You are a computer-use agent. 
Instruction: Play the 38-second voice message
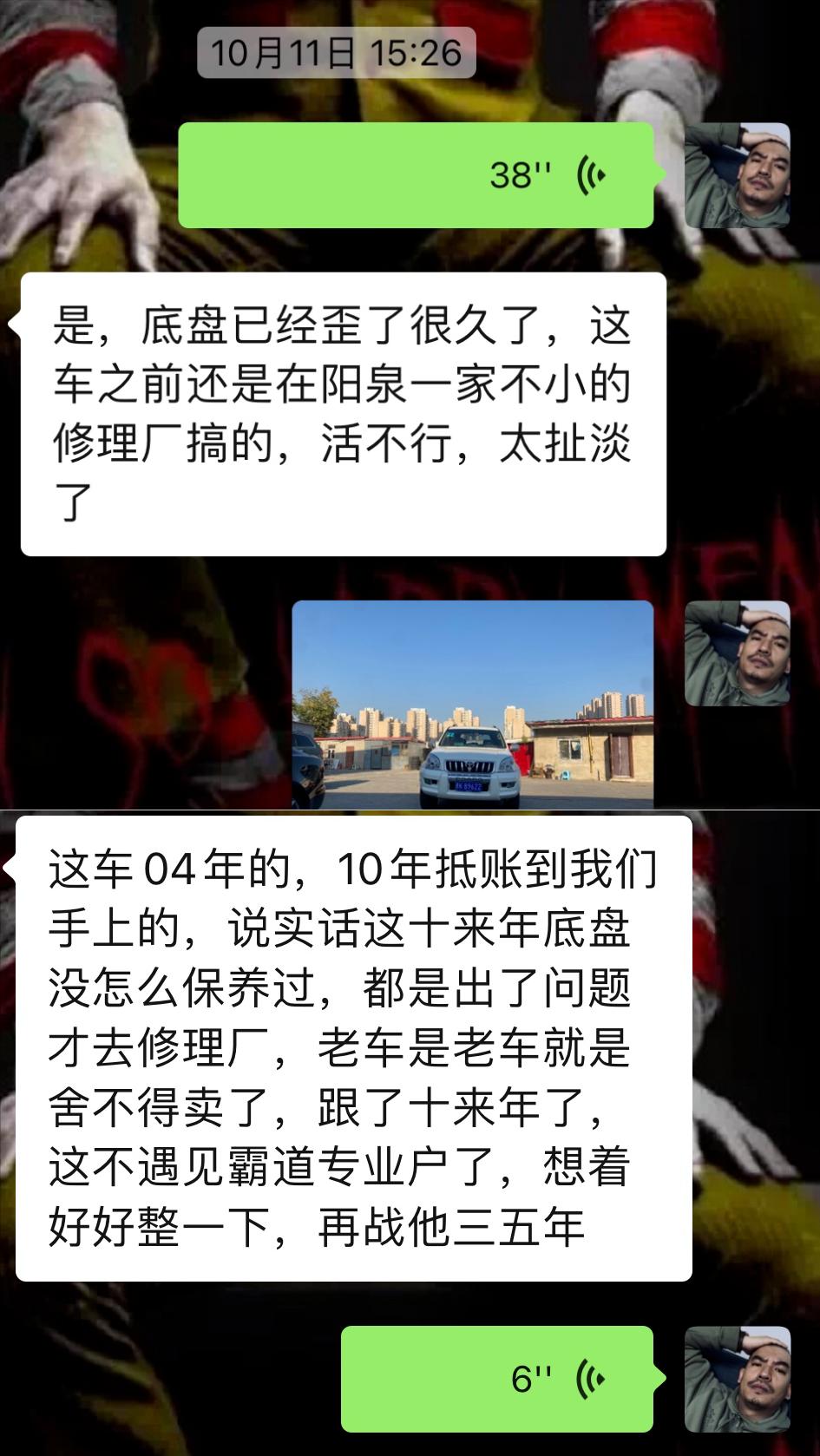416,175
